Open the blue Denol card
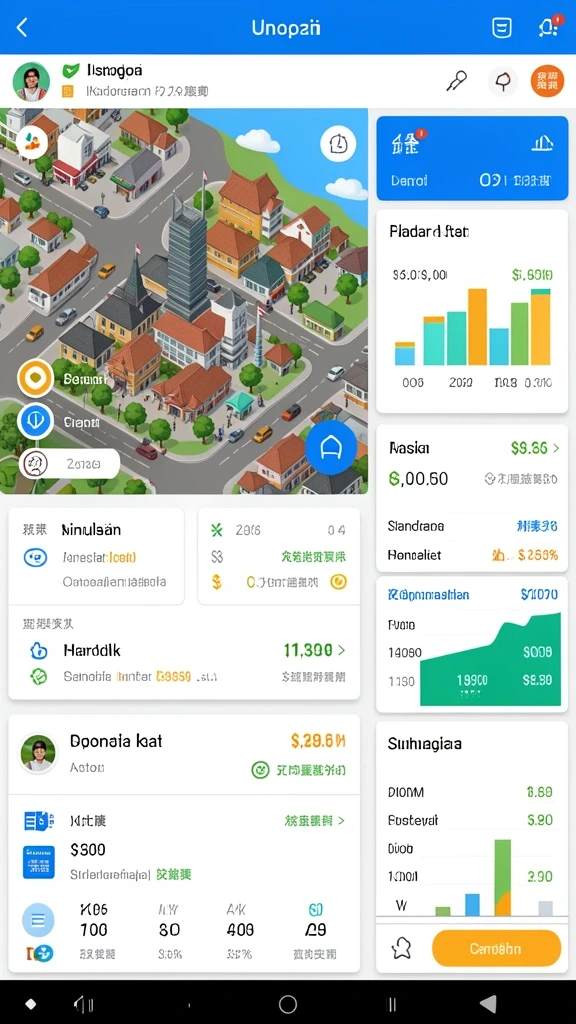This screenshot has height=1024, width=576. (x=472, y=158)
